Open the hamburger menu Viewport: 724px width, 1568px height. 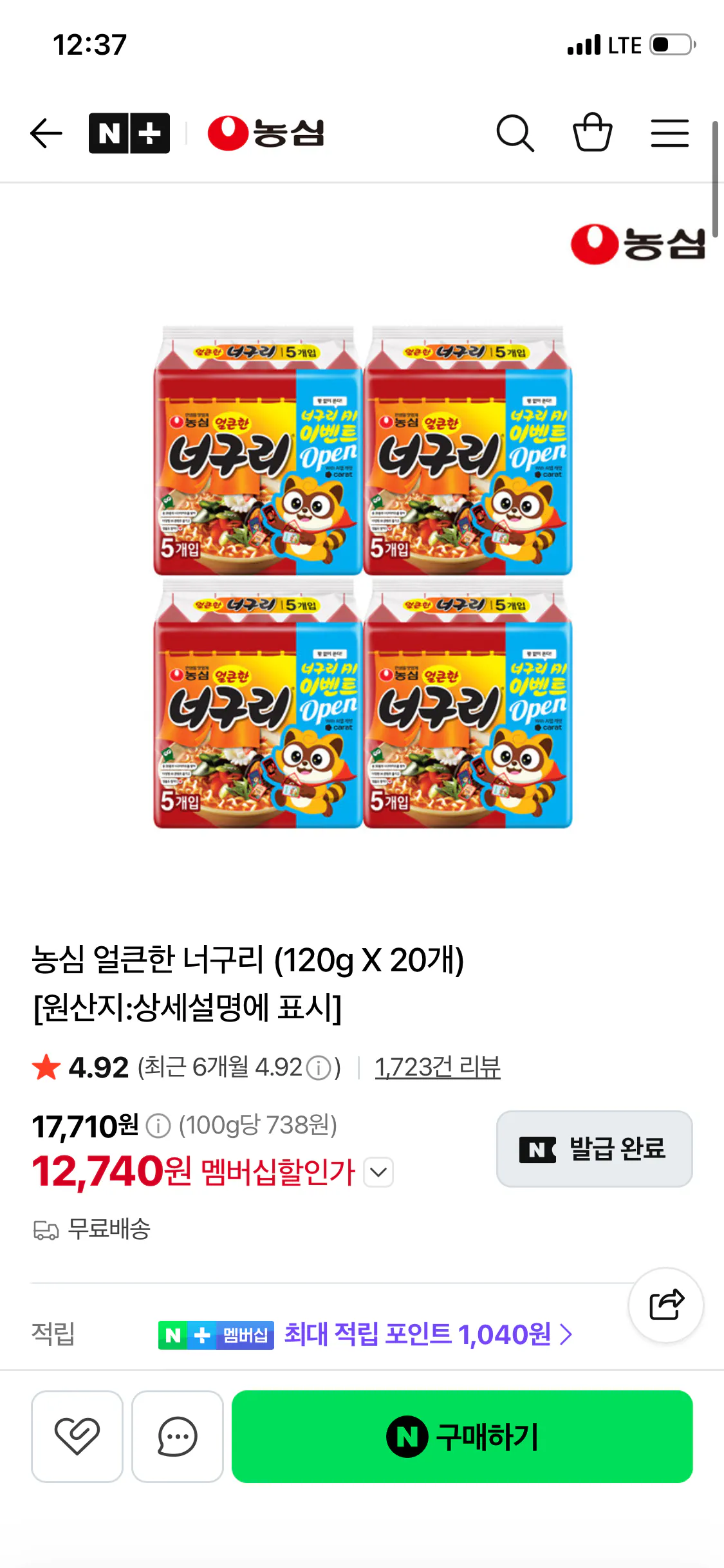coord(669,133)
